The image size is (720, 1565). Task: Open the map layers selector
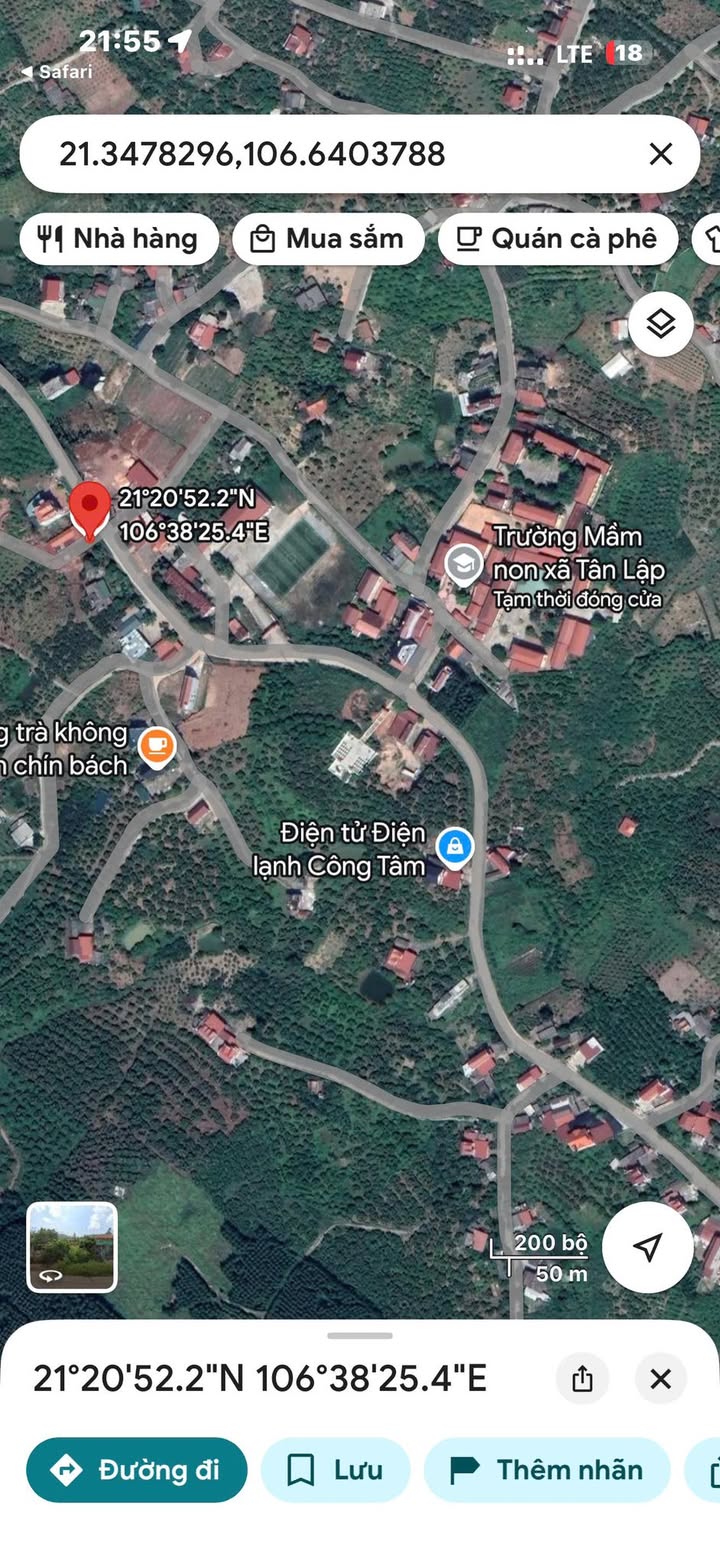(x=661, y=324)
